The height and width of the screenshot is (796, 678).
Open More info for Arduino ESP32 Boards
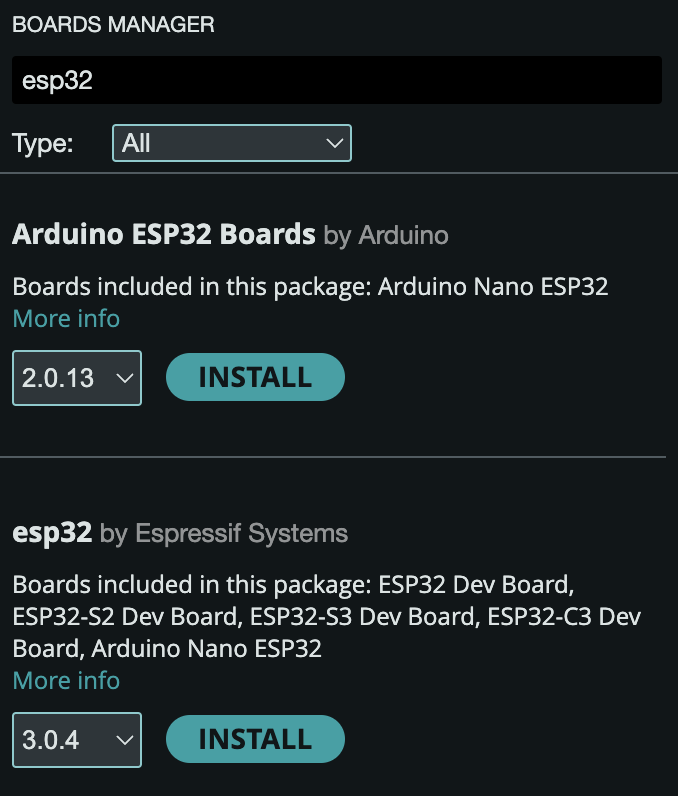(x=66, y=319)
